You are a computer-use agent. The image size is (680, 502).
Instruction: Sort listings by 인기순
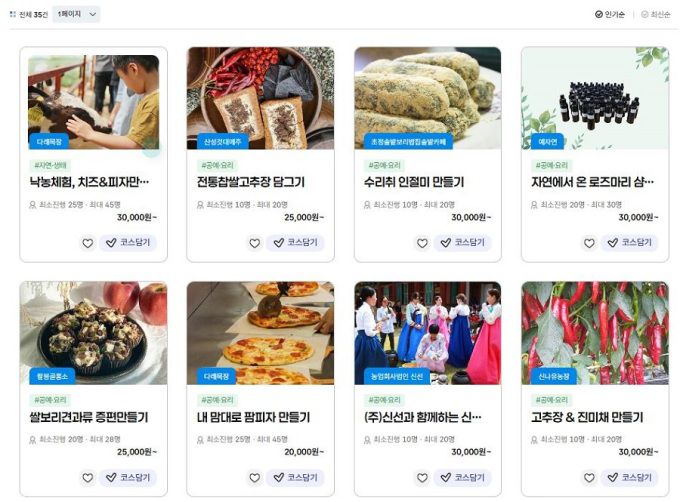pyautogui.click(x=610, y=15)
